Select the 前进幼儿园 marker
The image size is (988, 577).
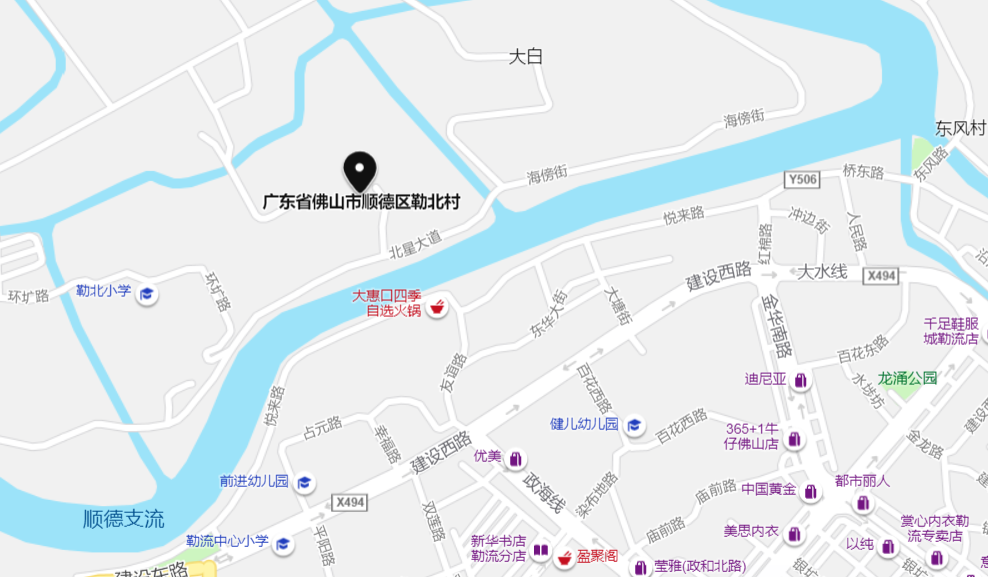pyautogui.click(x=304, y=482)
